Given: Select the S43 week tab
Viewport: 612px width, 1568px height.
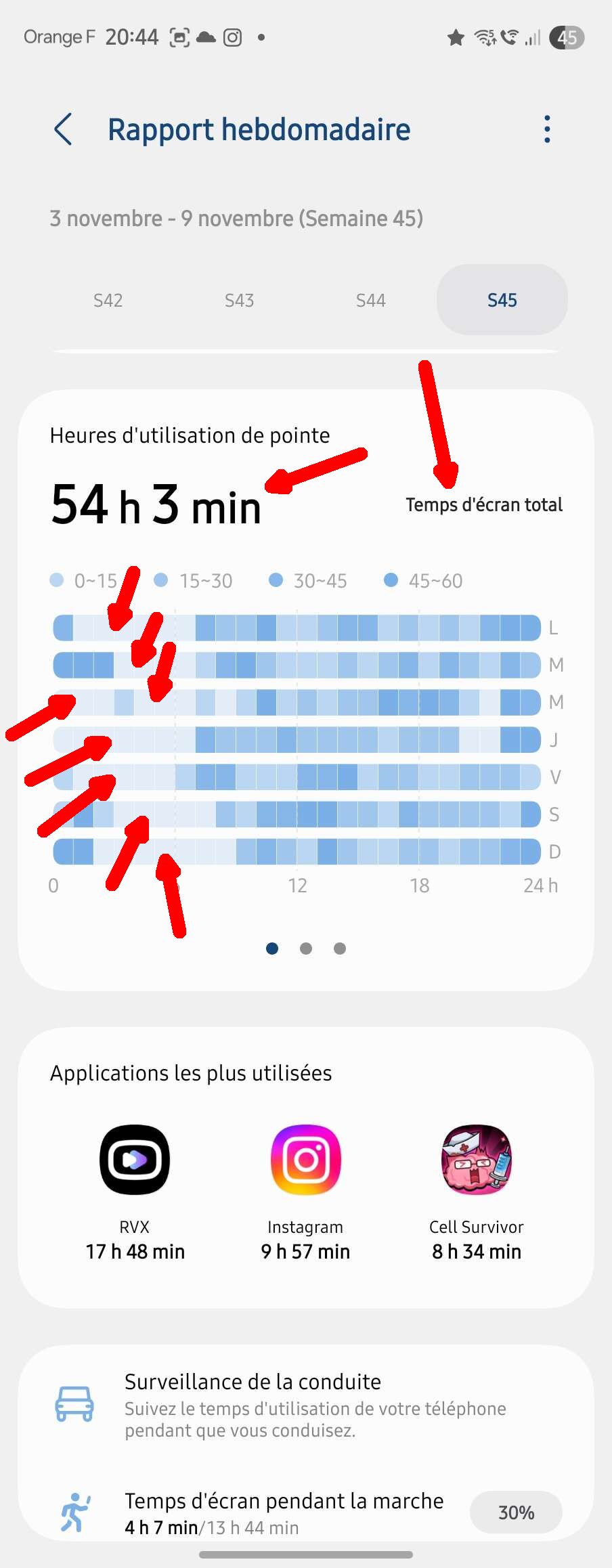Looking at the screenshot, I should coord(240,300).
